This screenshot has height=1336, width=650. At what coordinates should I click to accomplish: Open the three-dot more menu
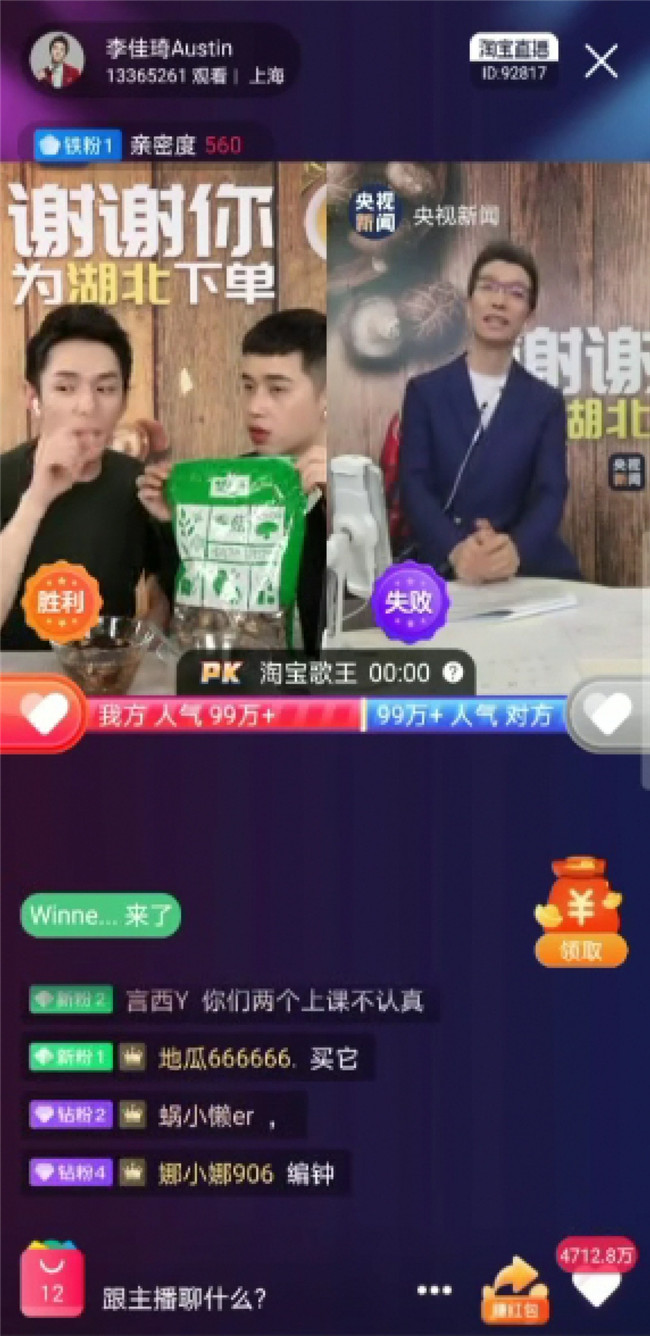[x=434, y=1291]
